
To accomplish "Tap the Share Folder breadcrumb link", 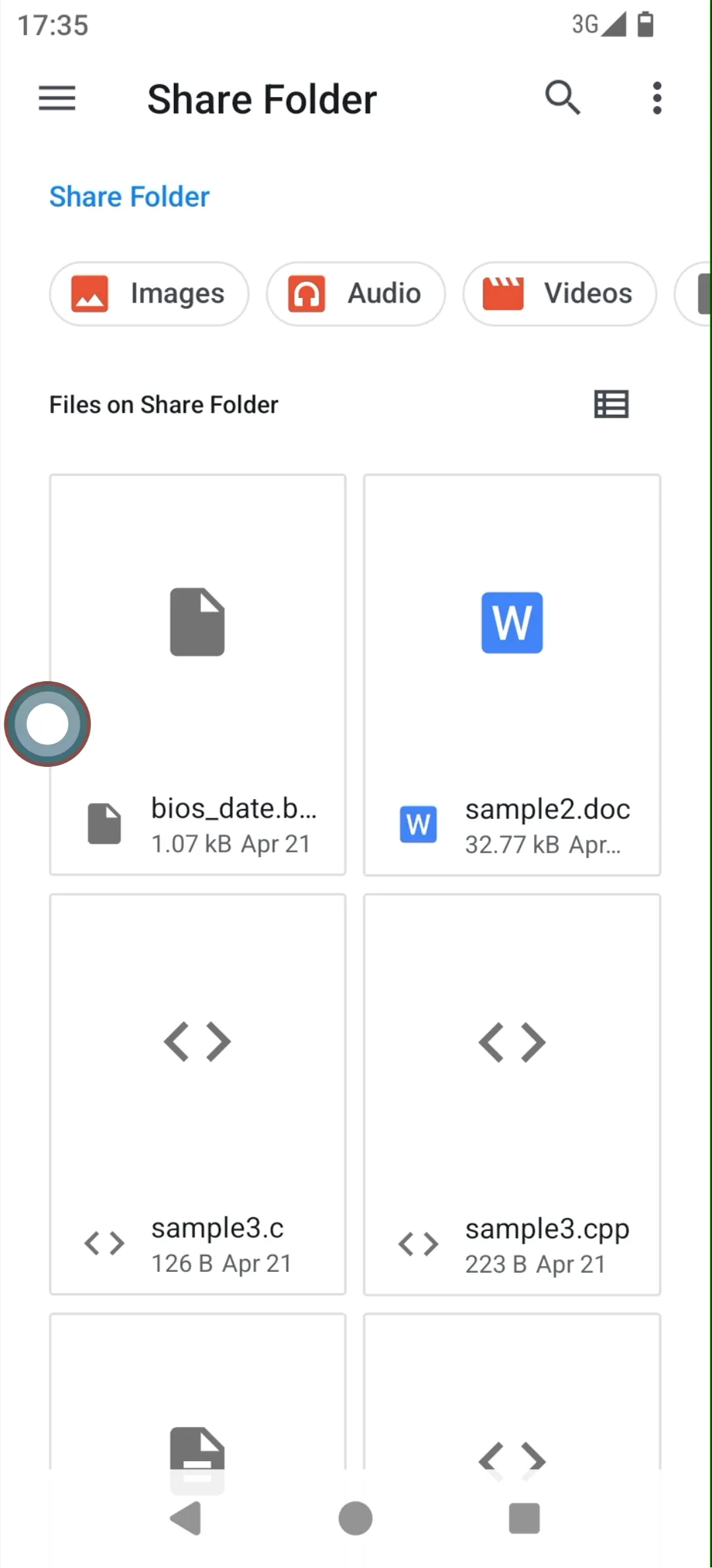I will [x=129, y=196].
